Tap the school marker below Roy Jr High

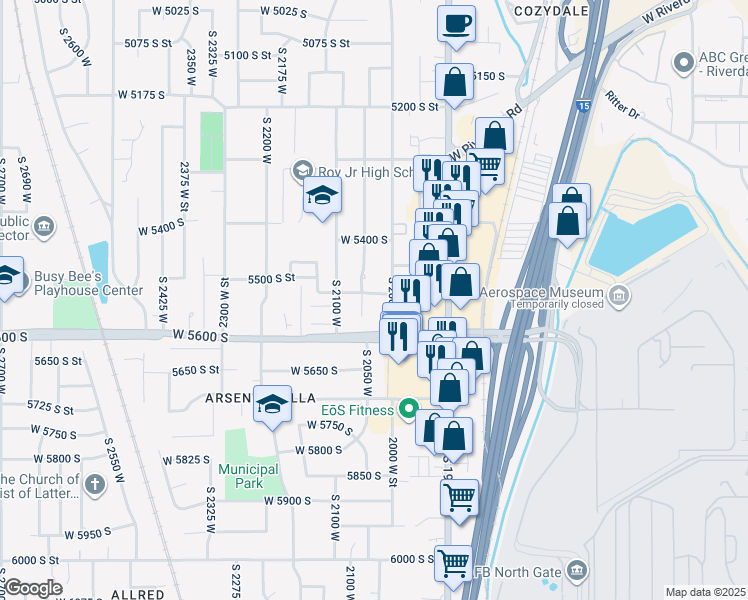click(323, 197)
